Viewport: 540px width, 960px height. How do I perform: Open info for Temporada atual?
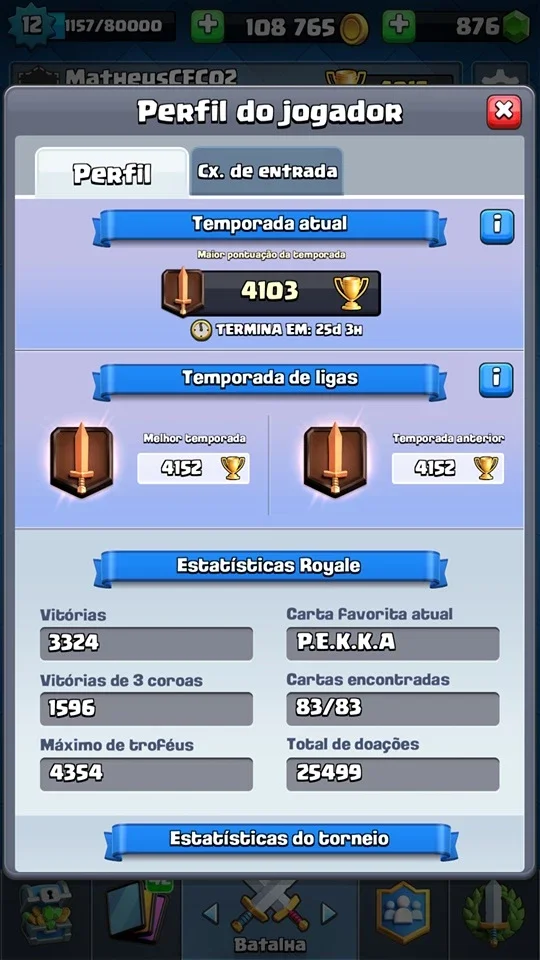point(497,227)
